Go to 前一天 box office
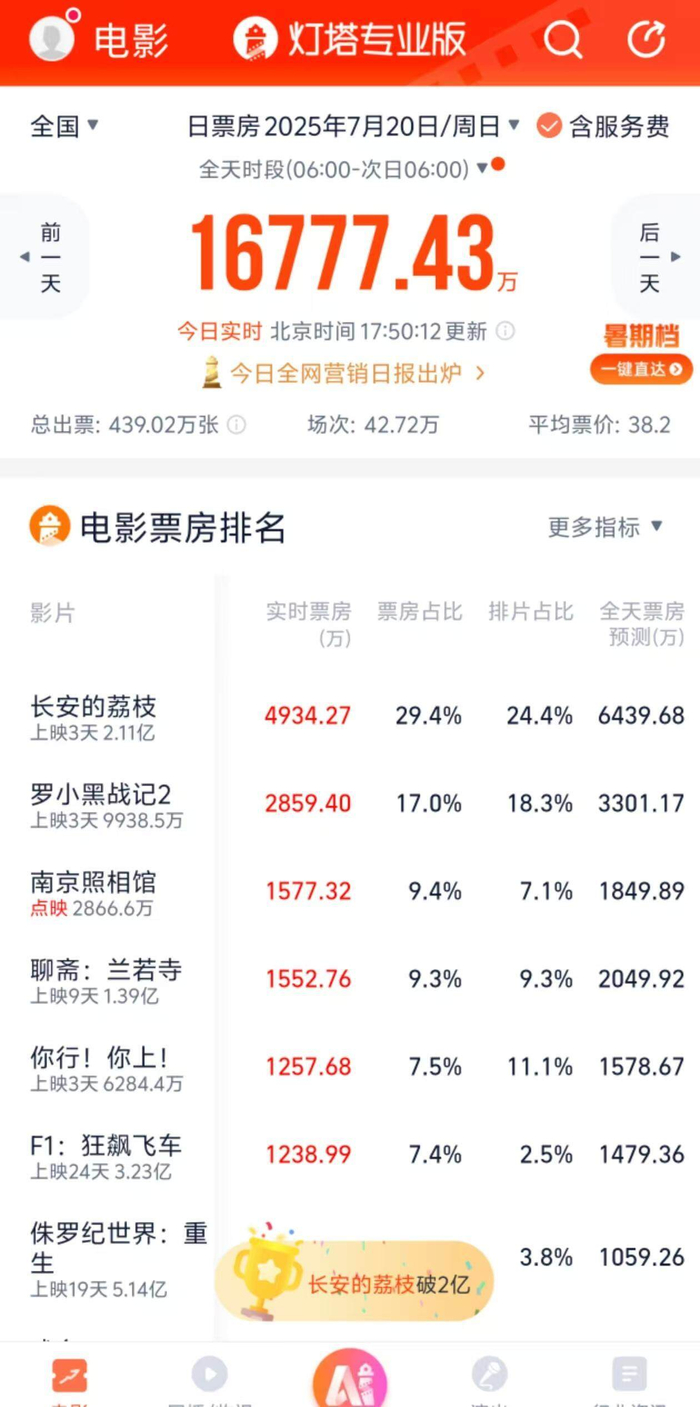 [x=46, y=258]
